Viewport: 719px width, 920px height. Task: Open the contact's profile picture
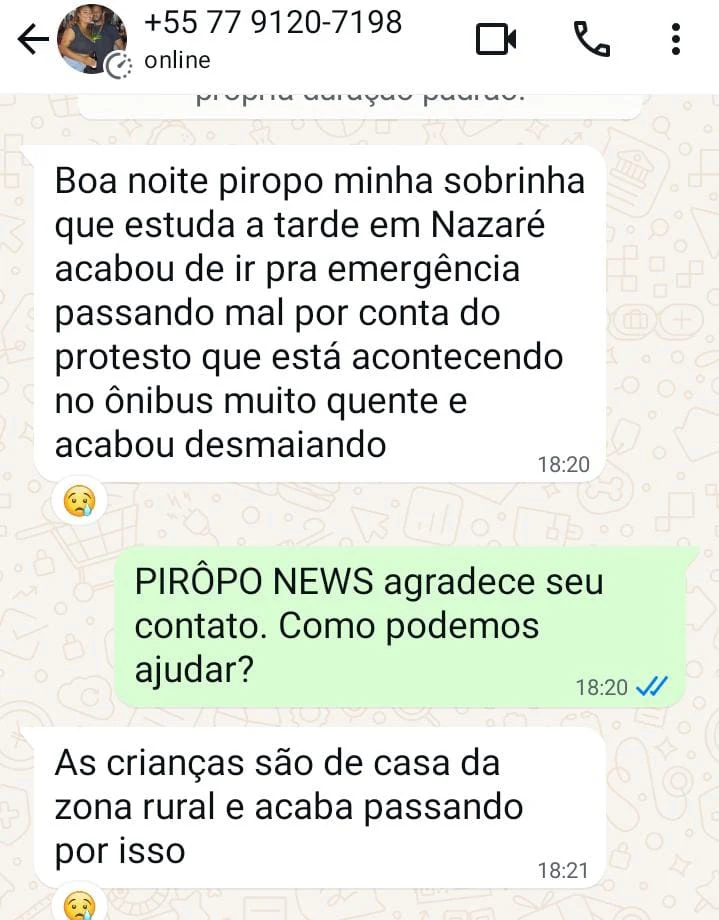coord(93,39)
